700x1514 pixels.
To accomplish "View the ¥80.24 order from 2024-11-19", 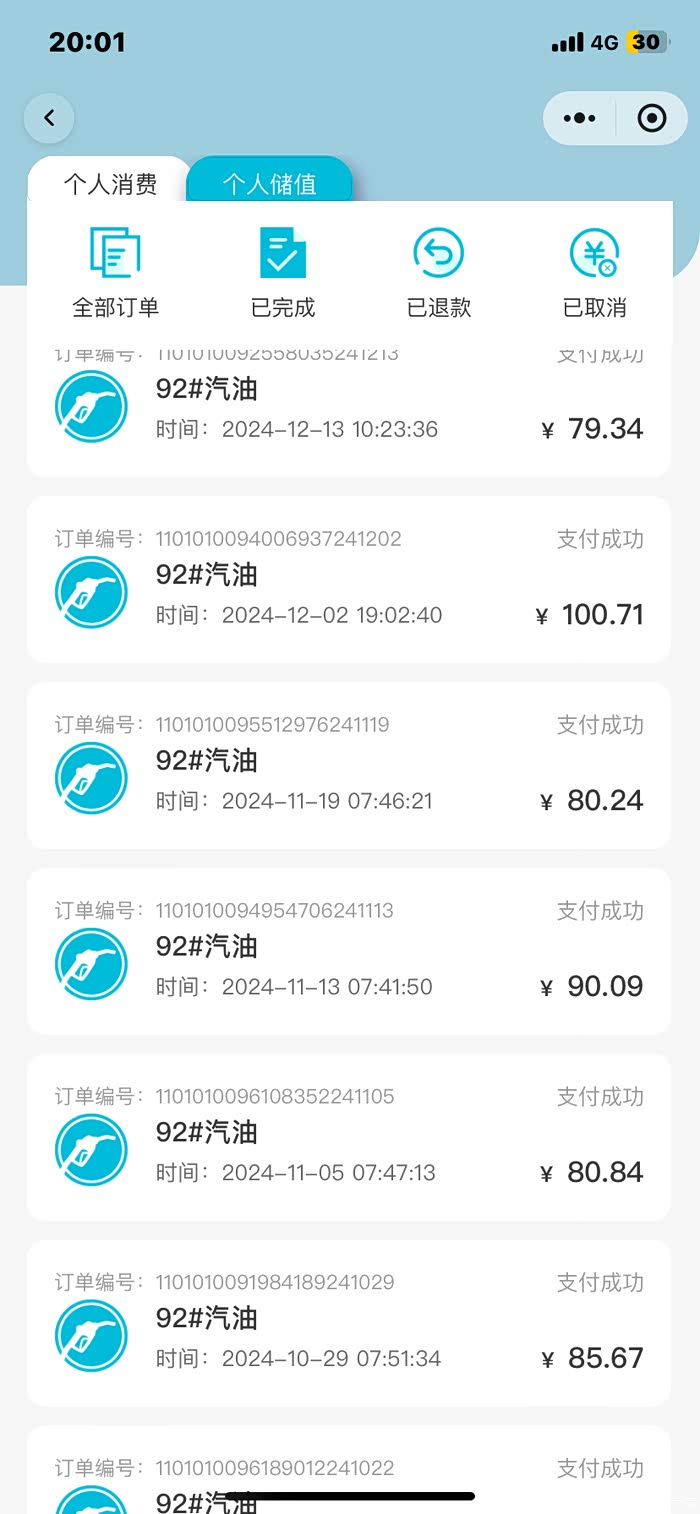I will pyautogui.click(x=348, y=764).
